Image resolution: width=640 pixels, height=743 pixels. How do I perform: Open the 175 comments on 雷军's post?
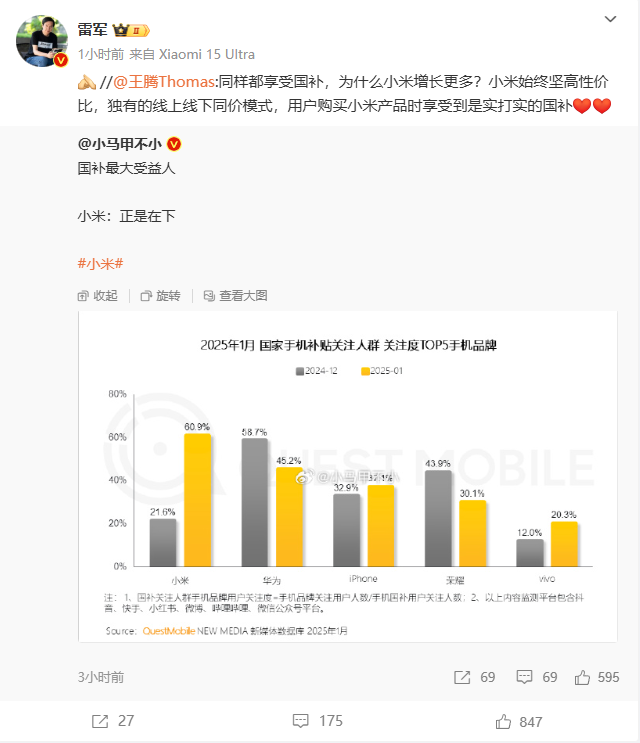pos(317,721)
